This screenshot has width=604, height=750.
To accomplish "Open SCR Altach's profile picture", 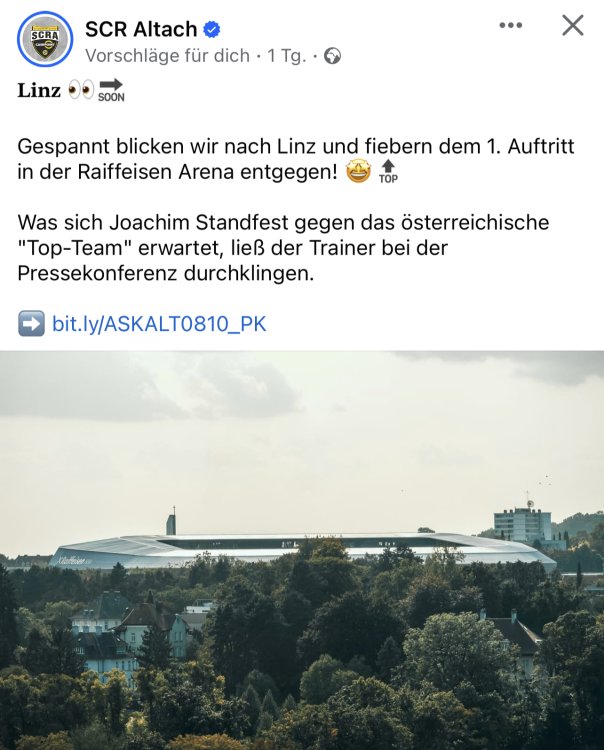I will coord(45,39).
